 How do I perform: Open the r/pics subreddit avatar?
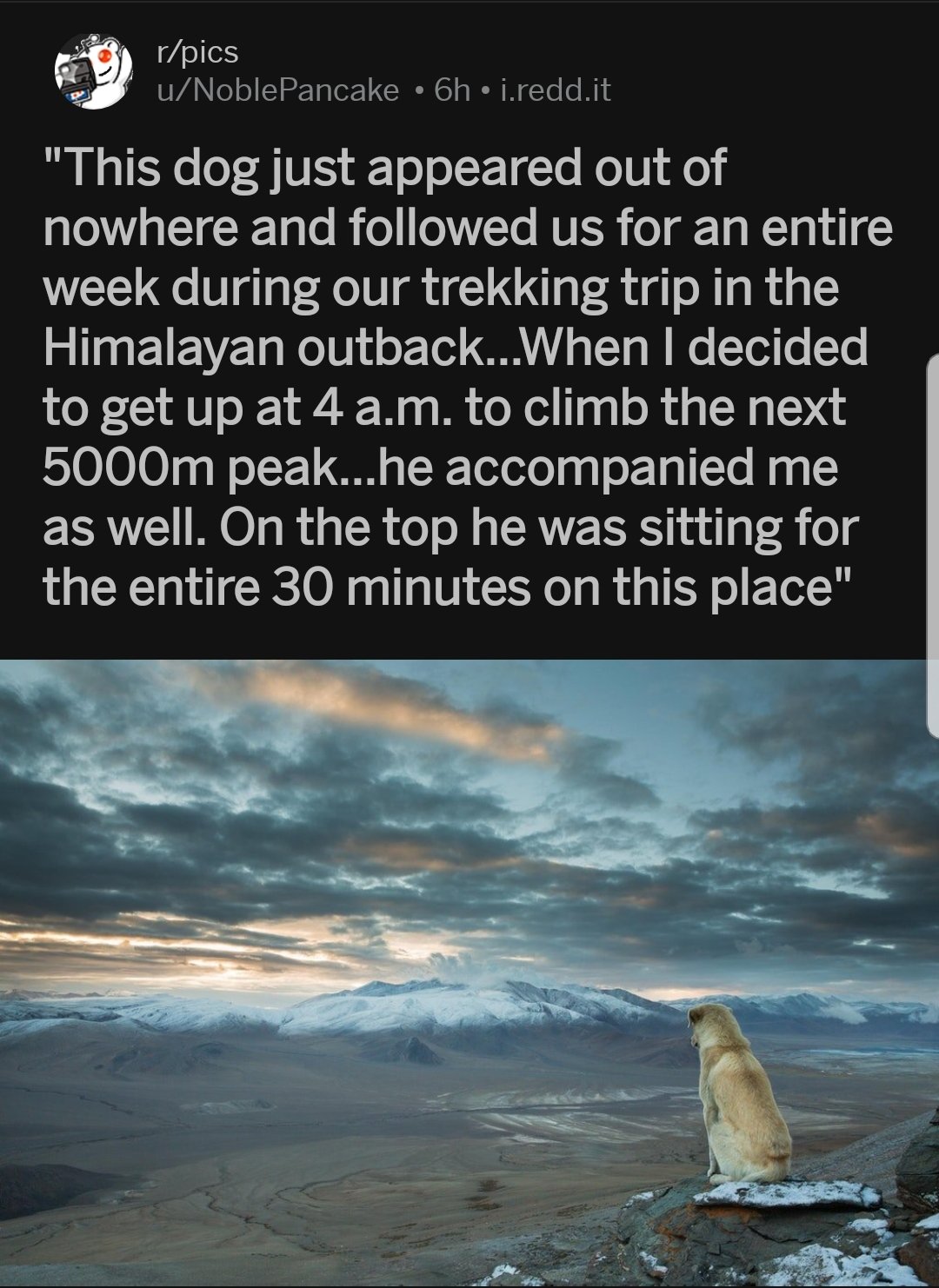point(93,71)
